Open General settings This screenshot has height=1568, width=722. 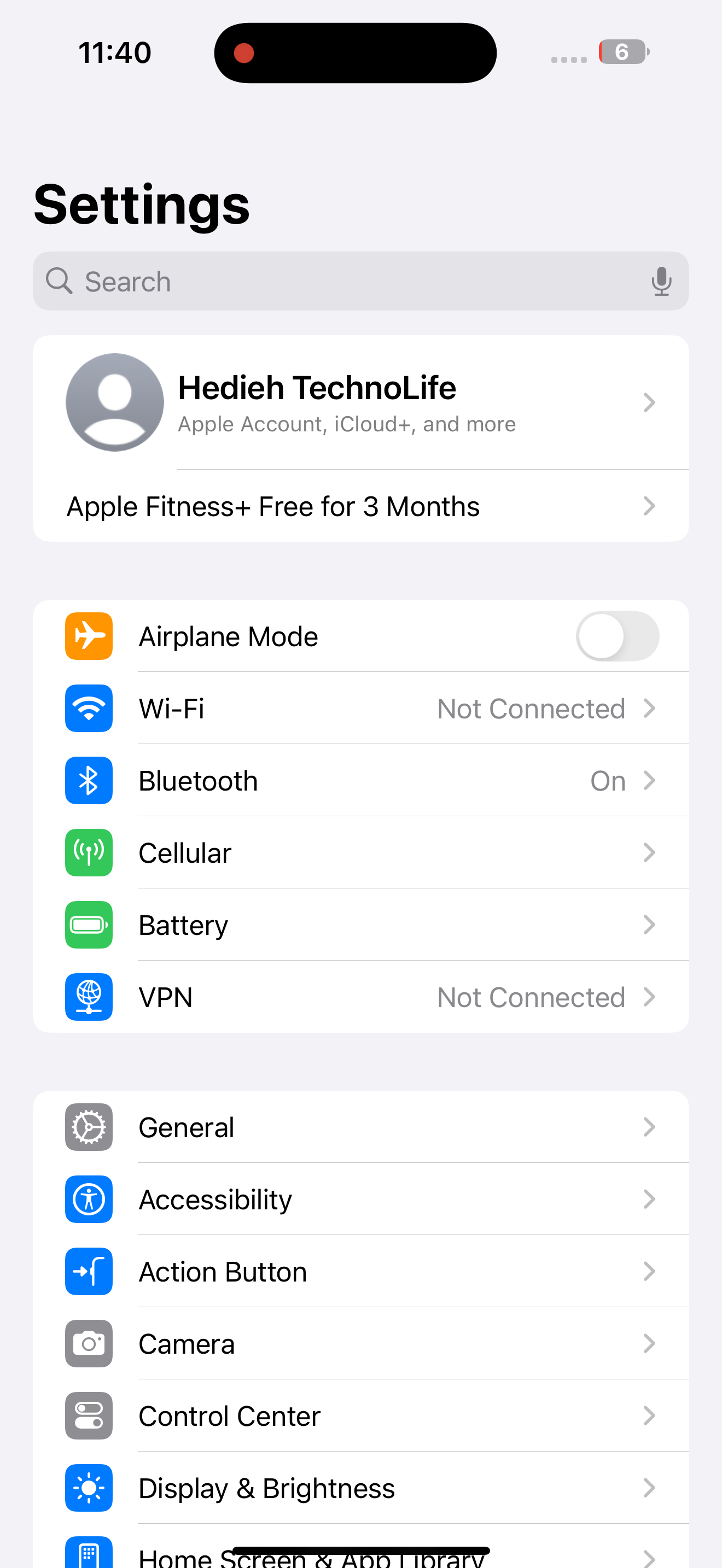click(360, 1127)
